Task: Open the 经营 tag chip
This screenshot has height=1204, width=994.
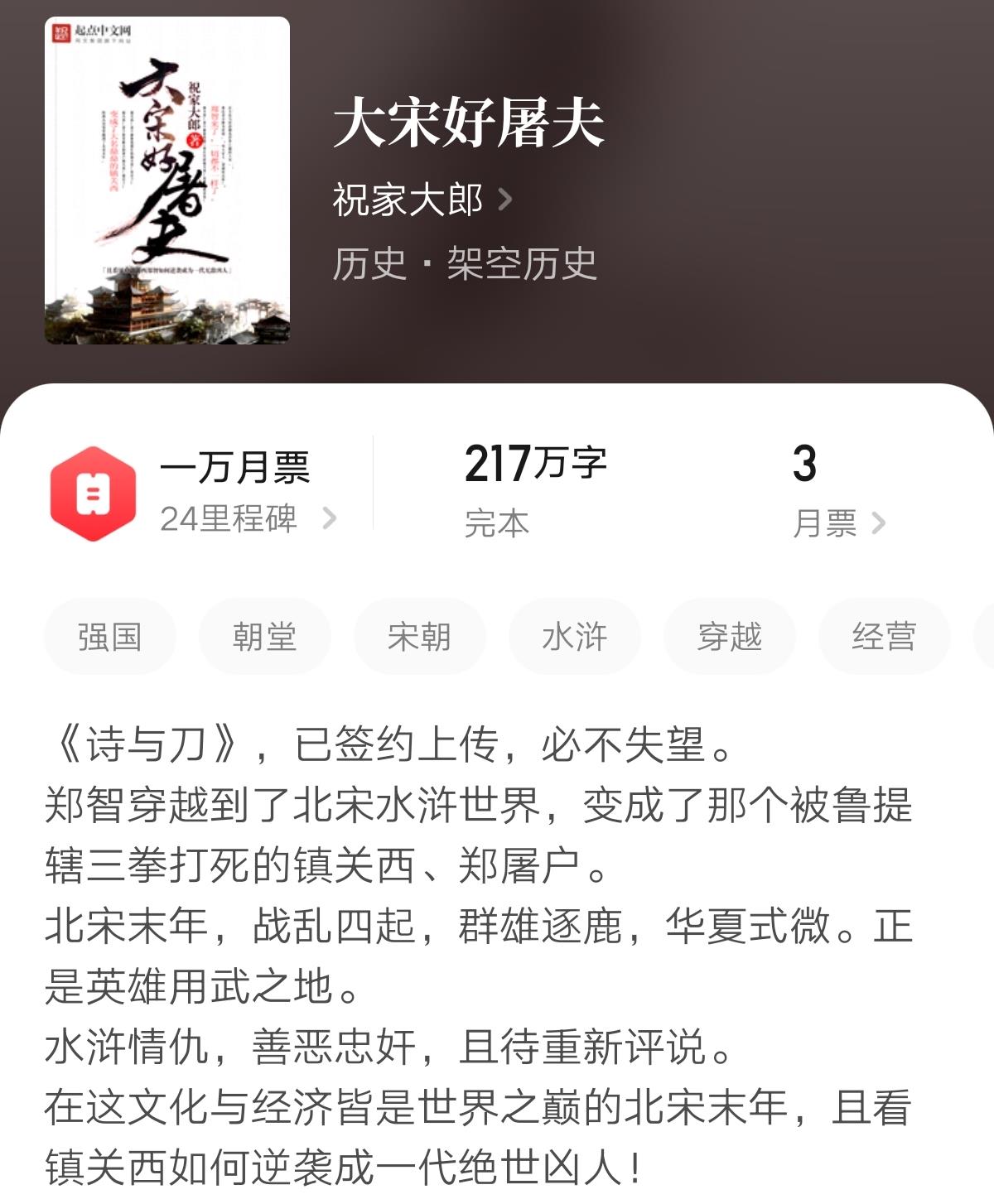Action: coord(883,637)
